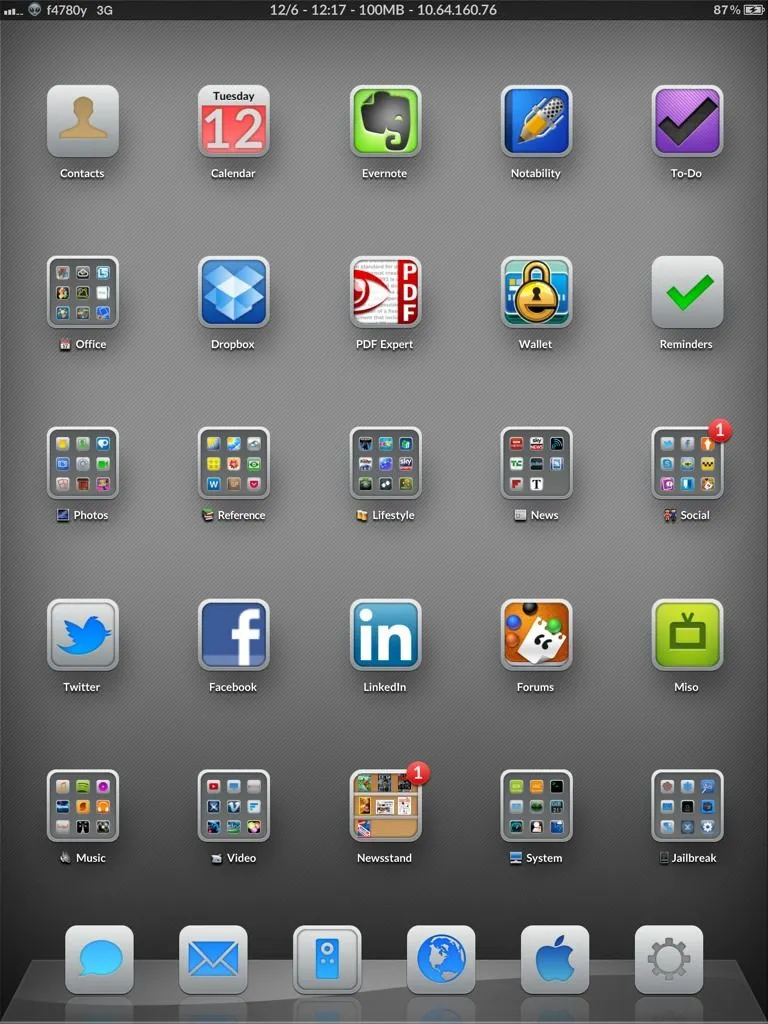This screenshot has width=768, height=1024.
Task: Open the News folder
Action: pyautogui.click(x=536, y=463)
